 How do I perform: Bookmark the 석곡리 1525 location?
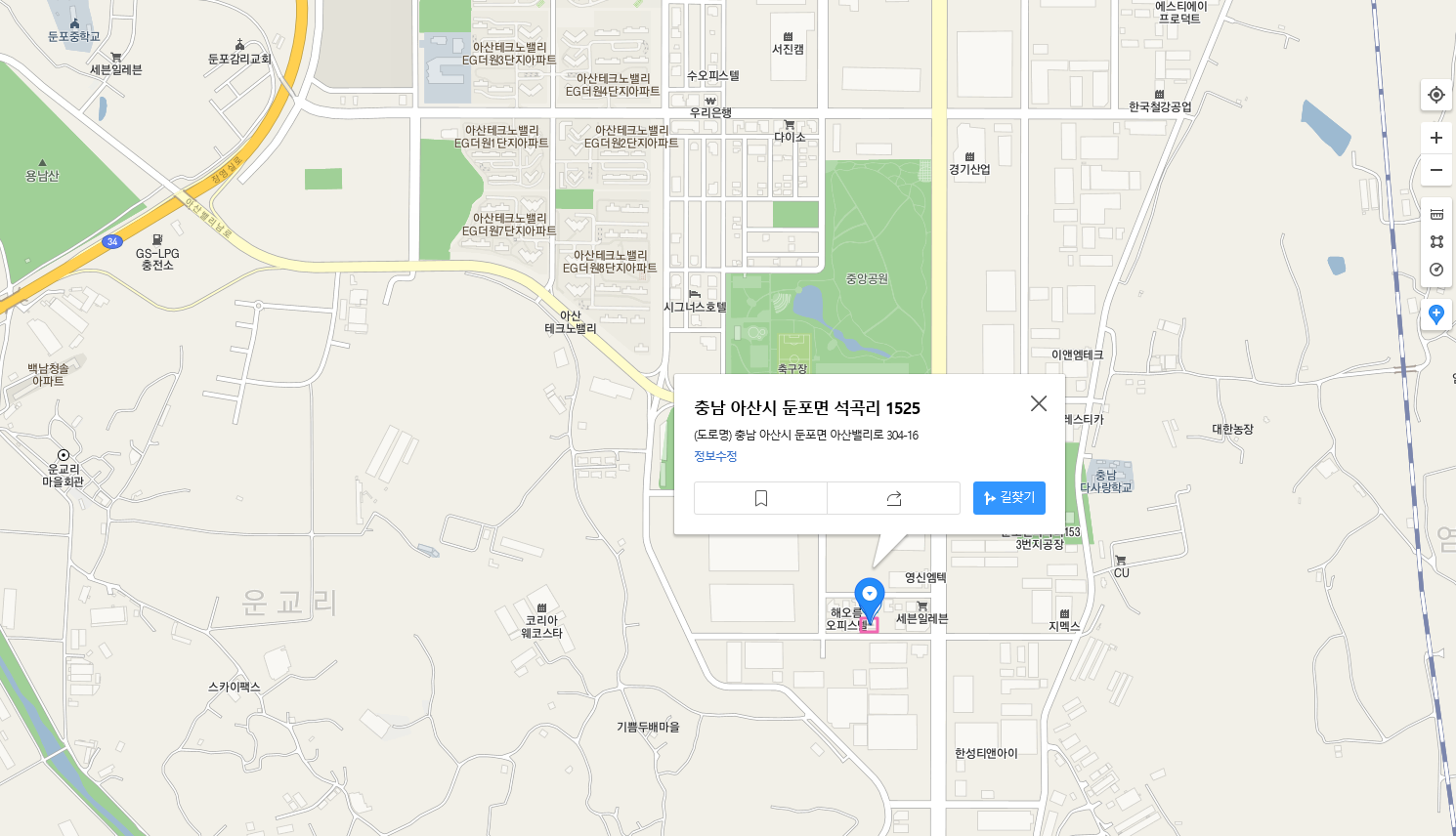tap(760, 498)
